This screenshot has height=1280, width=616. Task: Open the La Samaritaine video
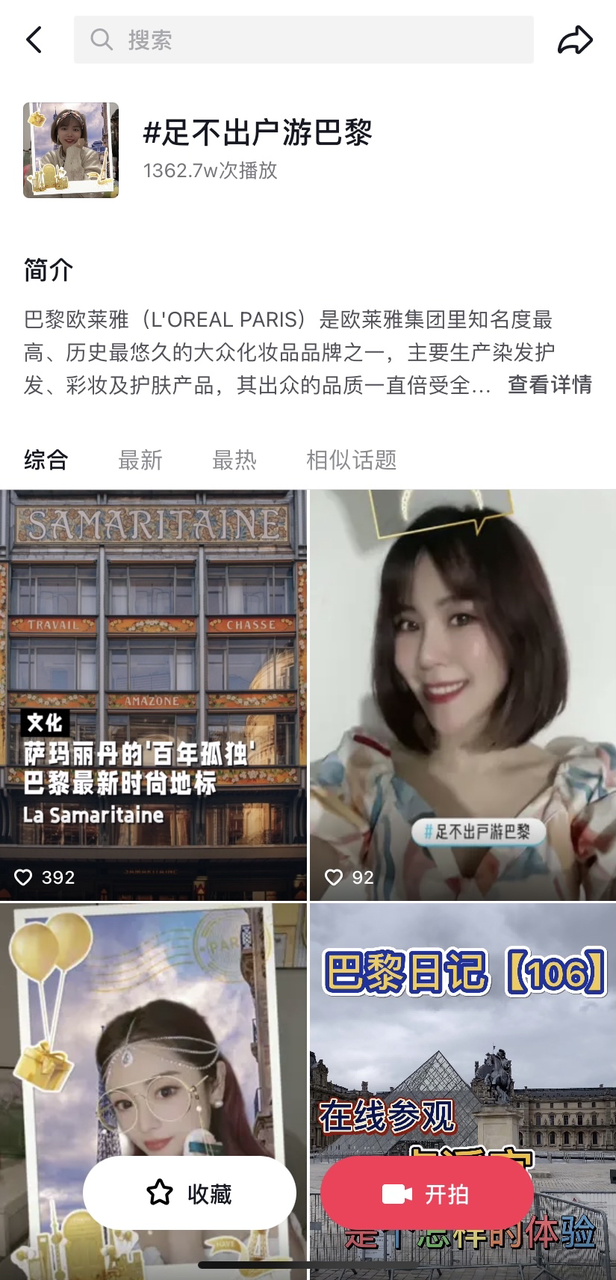click(x=153, y=680)
